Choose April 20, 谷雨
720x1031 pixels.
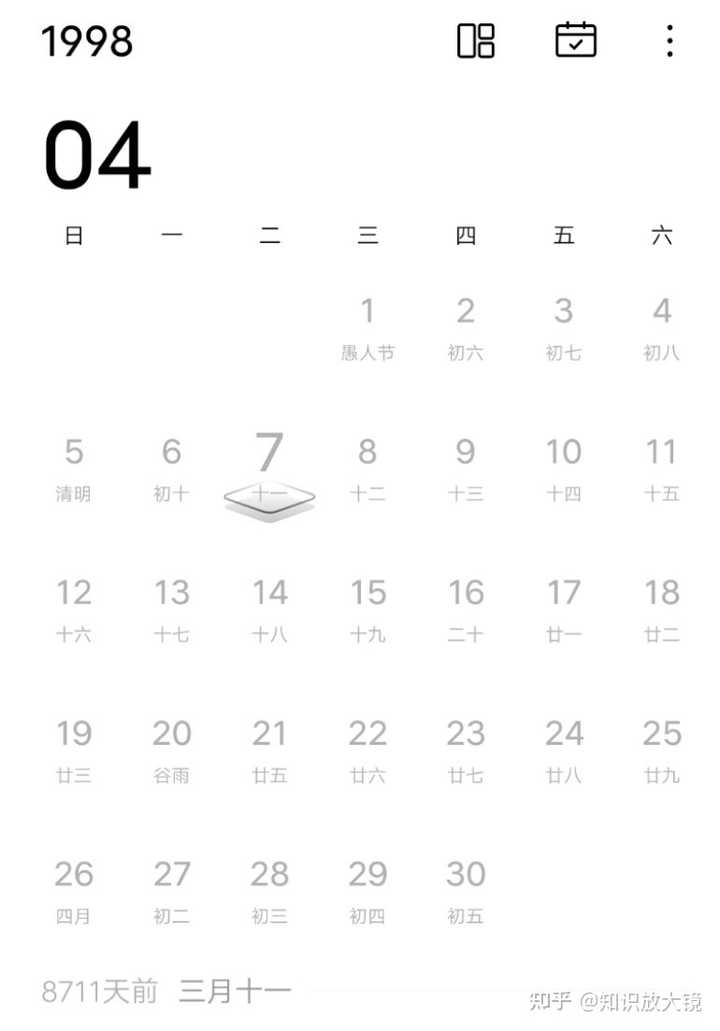click(x=171, y=749)
